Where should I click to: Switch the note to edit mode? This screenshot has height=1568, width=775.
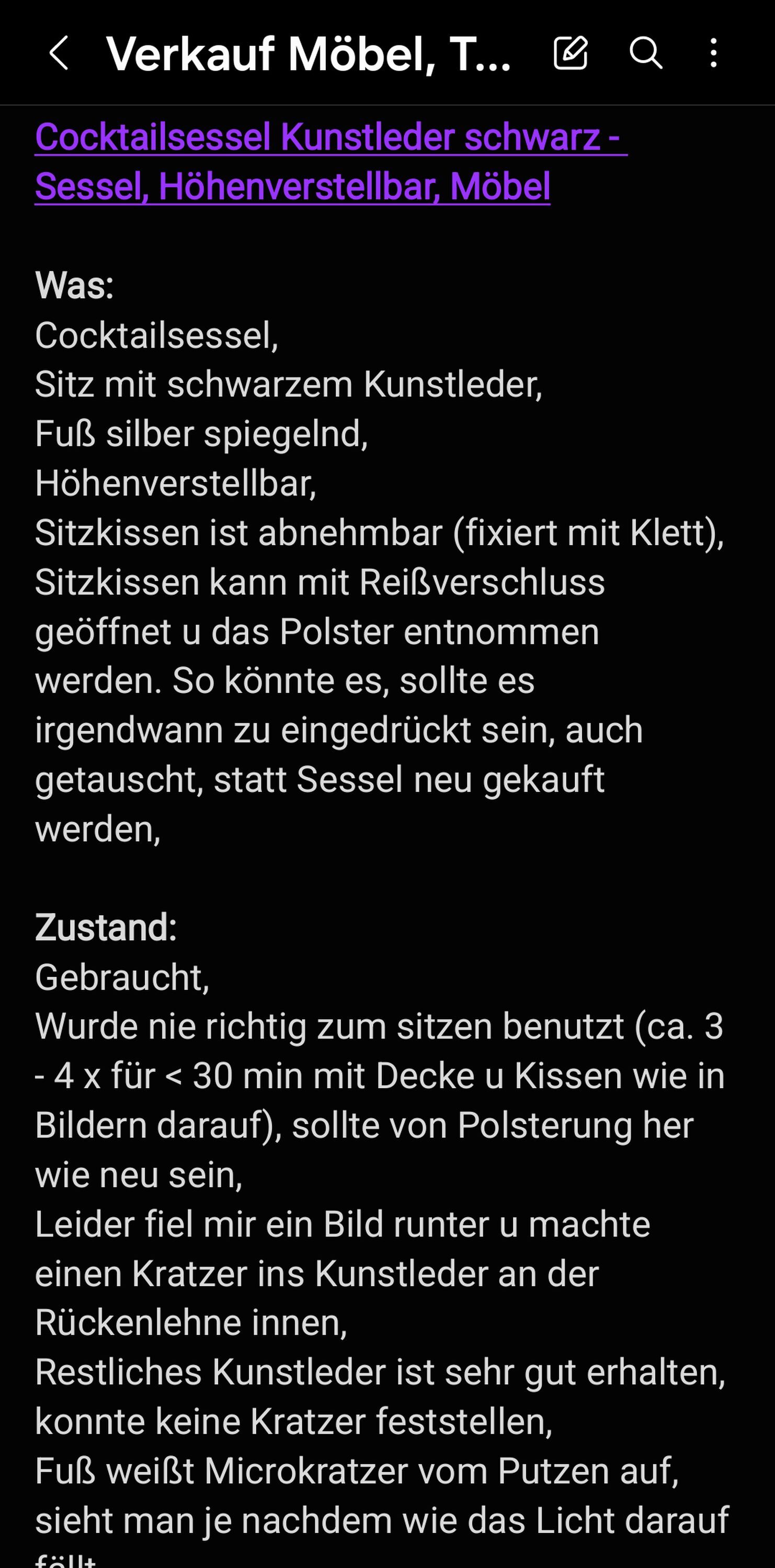[x=571, y=53]
